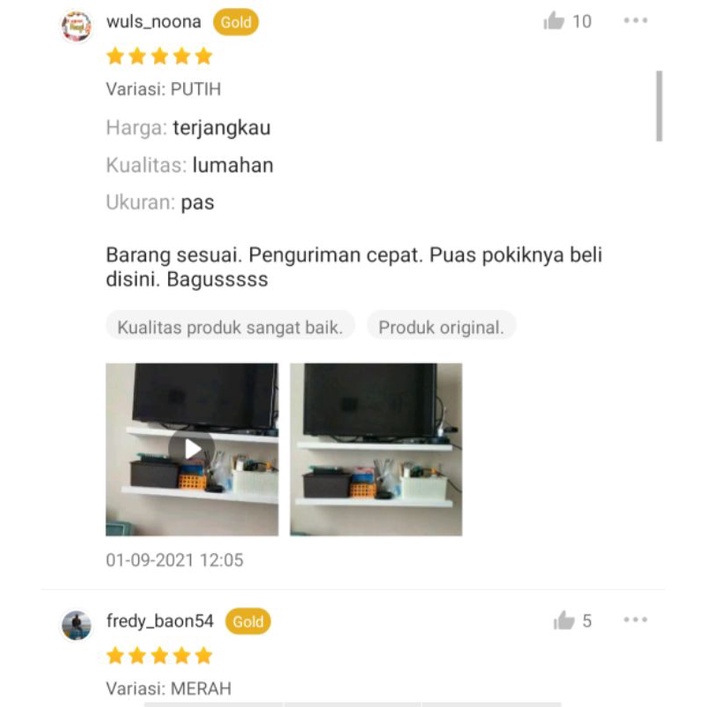Open wuls_noona's profile avatar
707x707 pixels.
(77, 26)
